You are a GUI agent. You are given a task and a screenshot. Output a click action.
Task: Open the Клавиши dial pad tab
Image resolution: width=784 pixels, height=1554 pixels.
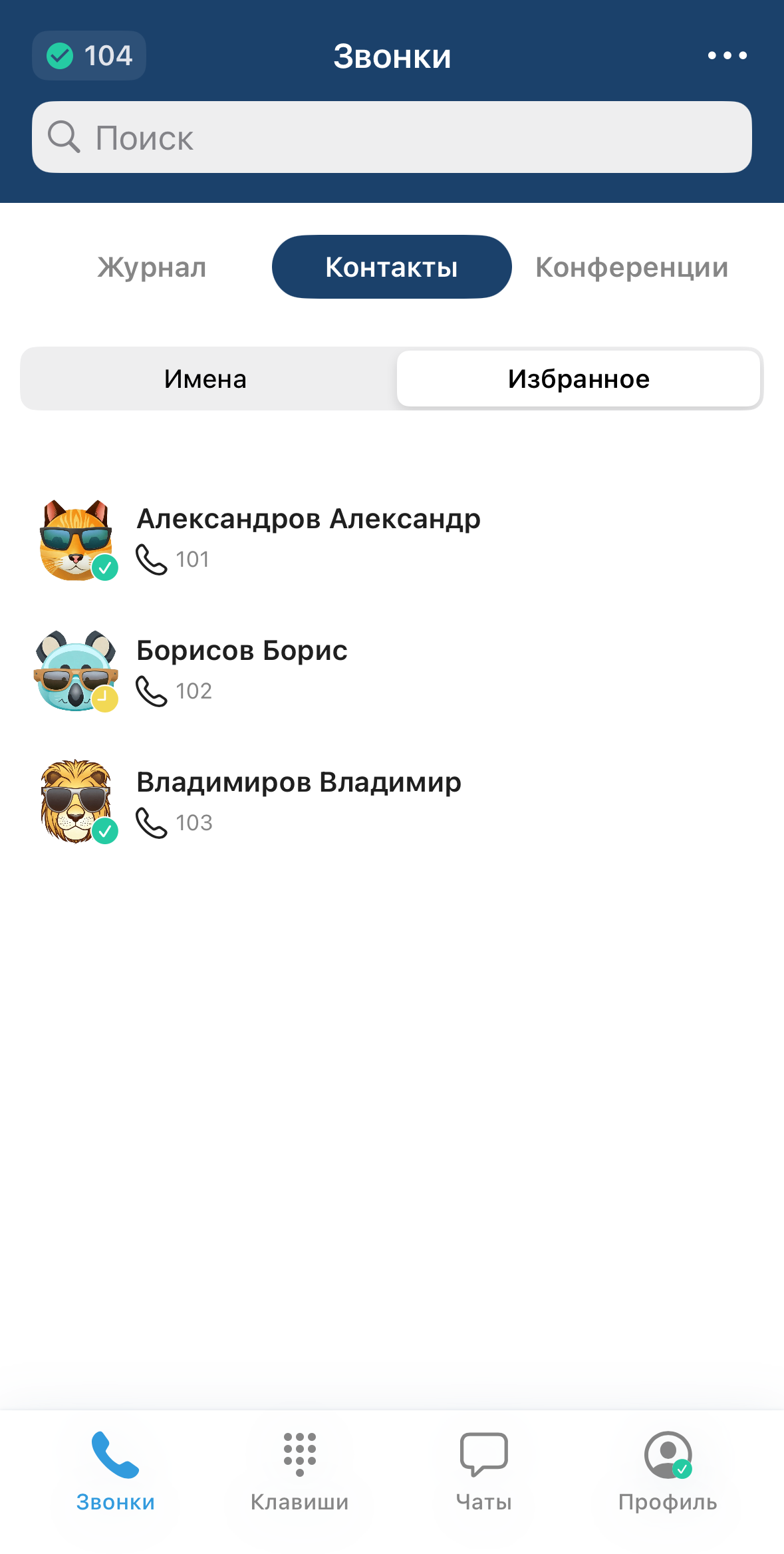coord(299,1470)
